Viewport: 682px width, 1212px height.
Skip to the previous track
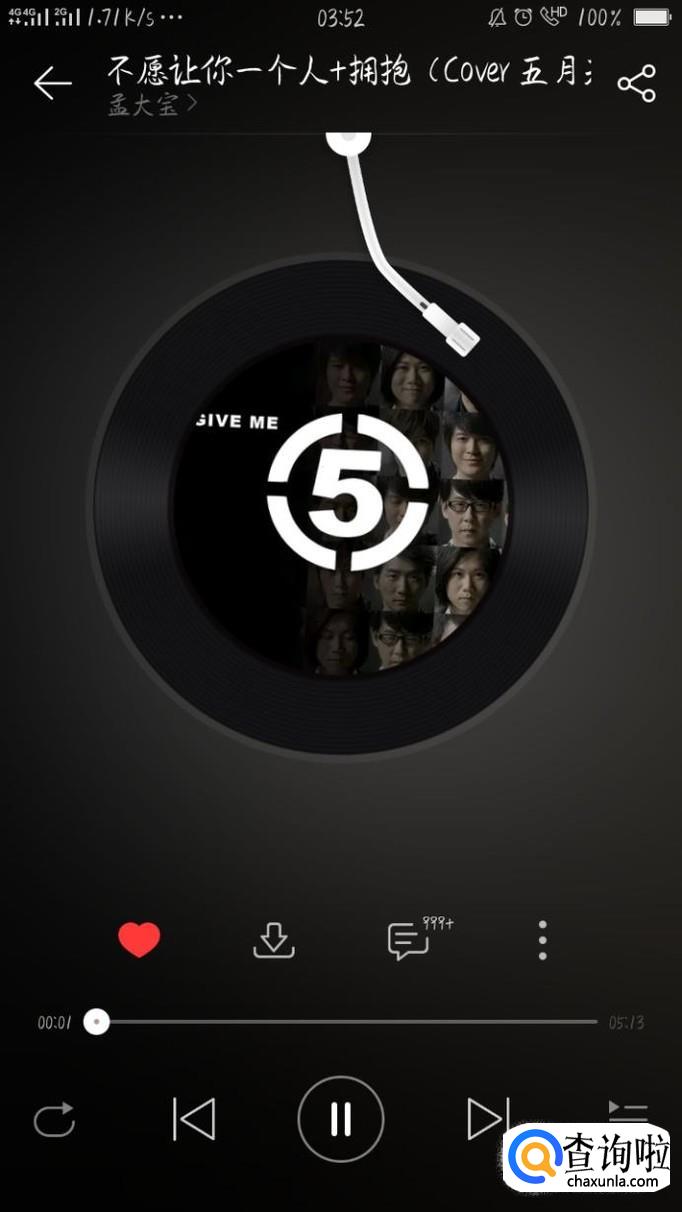[x=194, y=1119]
